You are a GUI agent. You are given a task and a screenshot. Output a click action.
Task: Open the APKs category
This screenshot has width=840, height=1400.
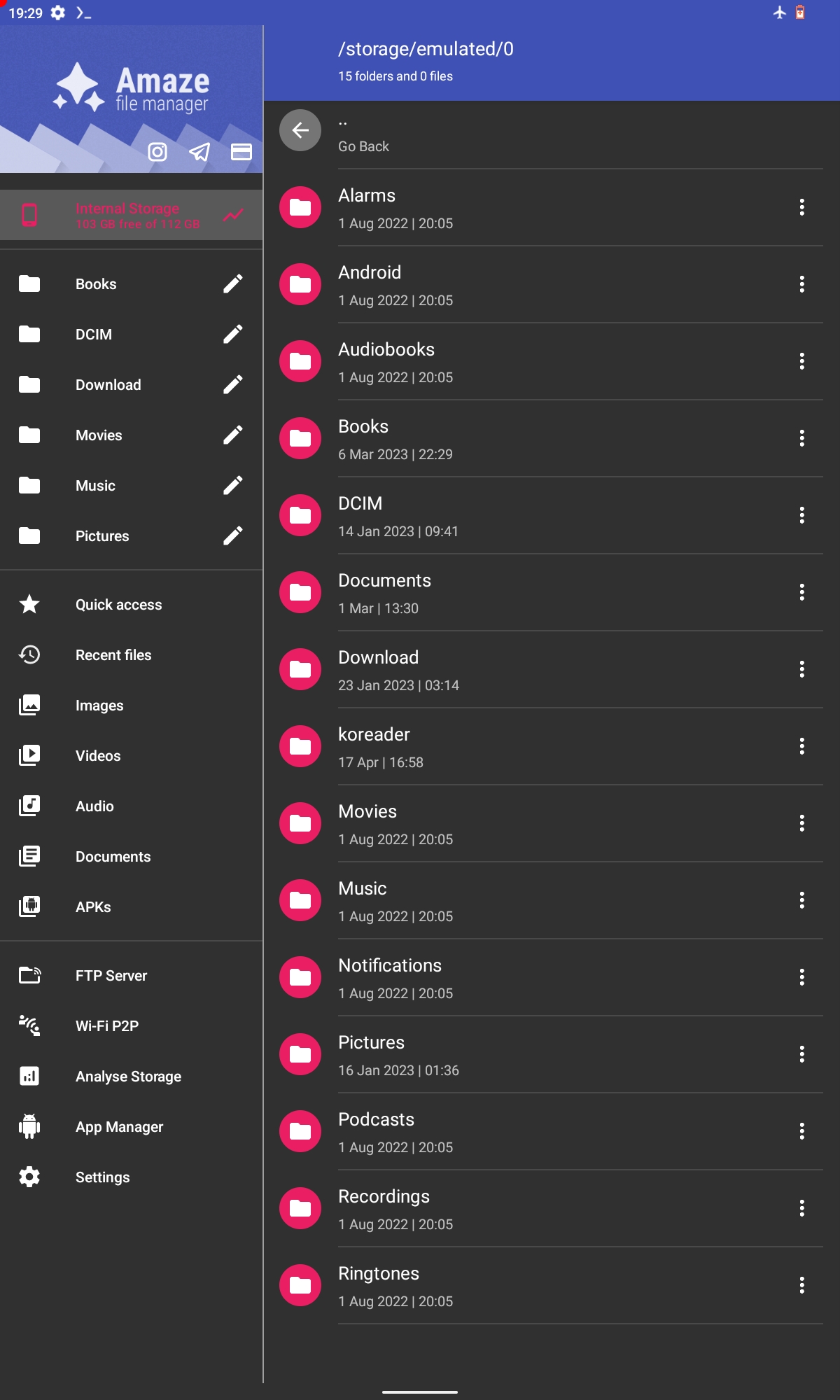point(93,907)
